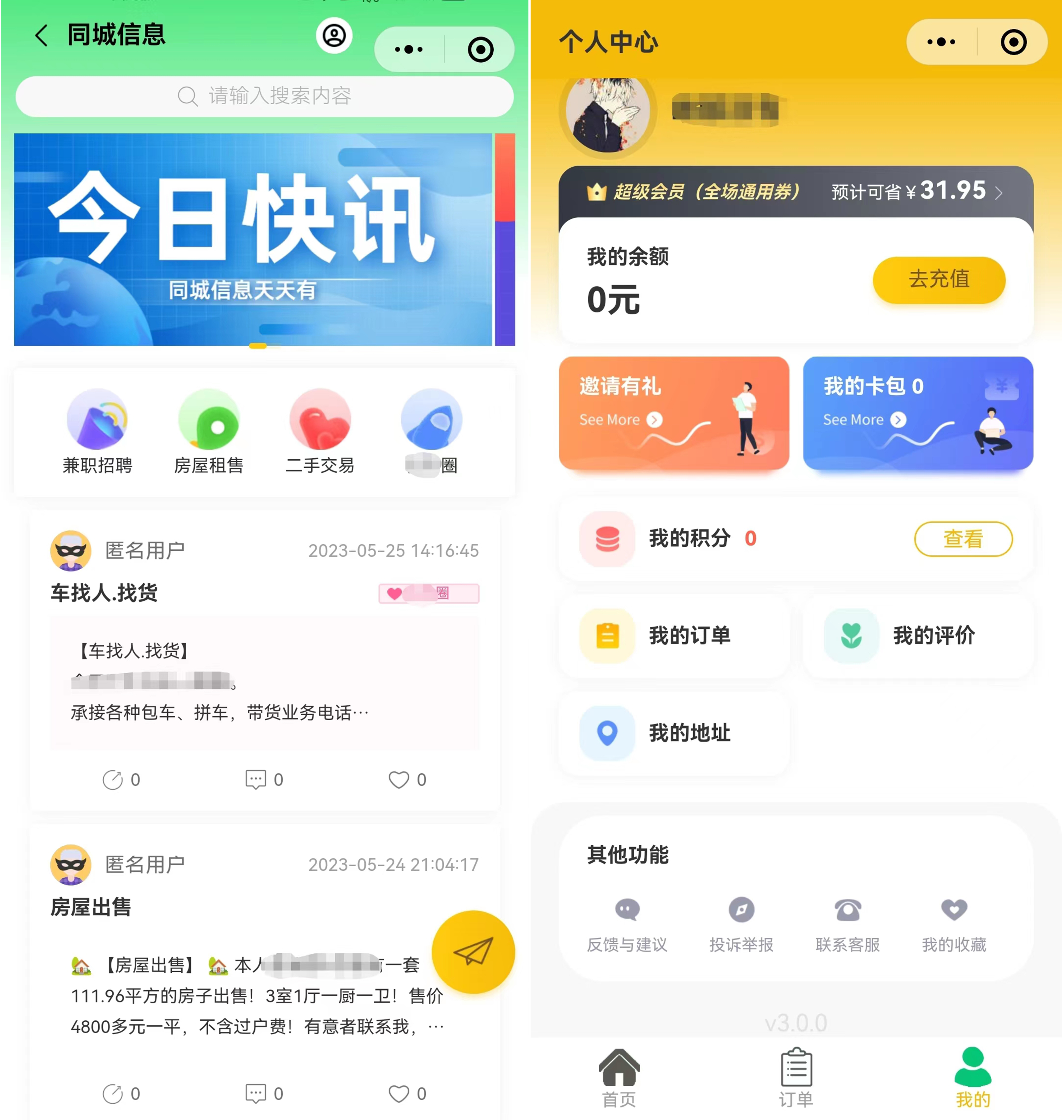Open 我的地址

tap(674, 733)
